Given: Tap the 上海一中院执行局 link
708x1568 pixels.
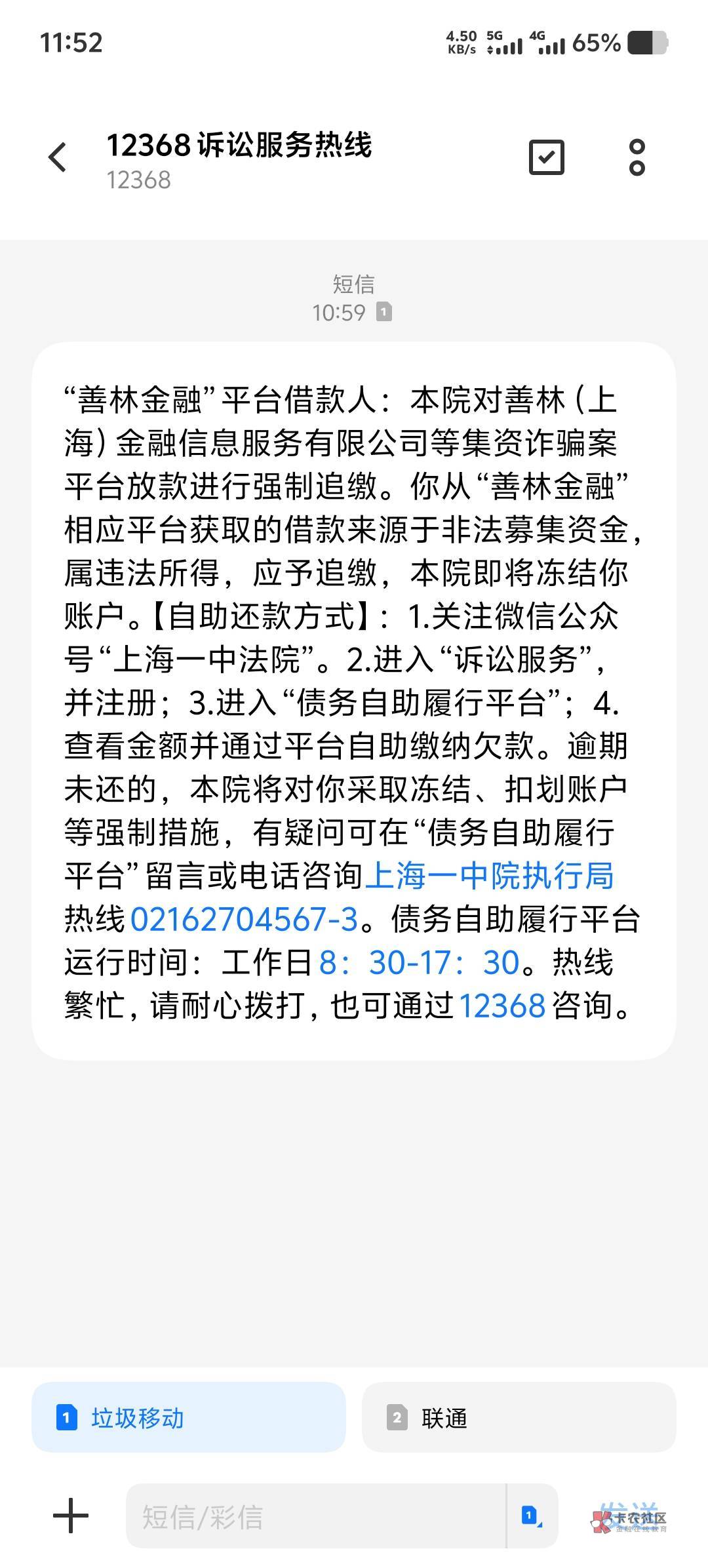Looking at the screenshot, I should tap(489, 876).
